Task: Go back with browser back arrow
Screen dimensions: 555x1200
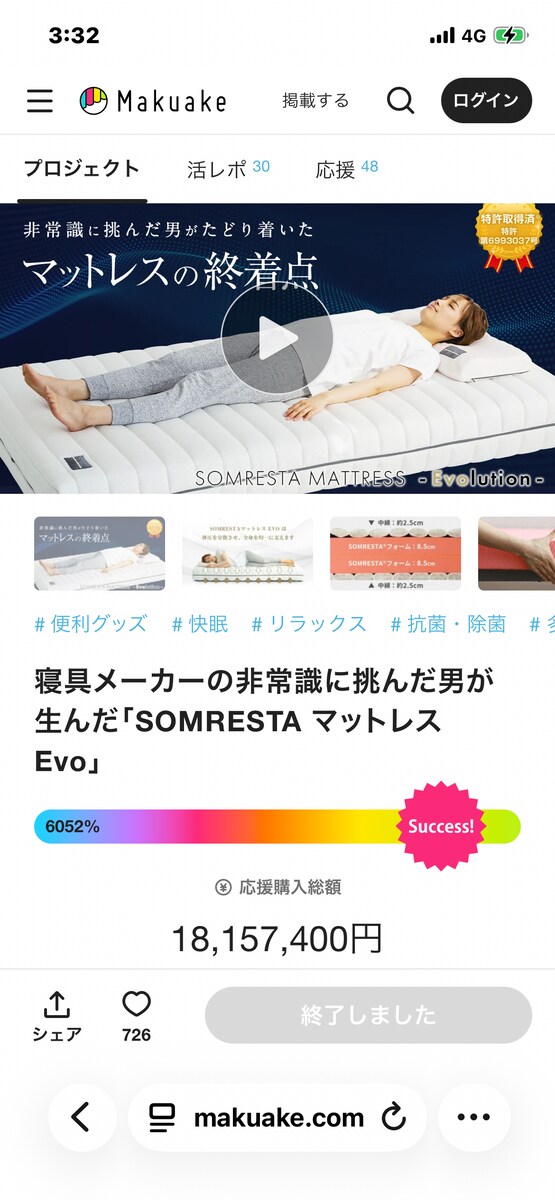Action: [81, 1117]
